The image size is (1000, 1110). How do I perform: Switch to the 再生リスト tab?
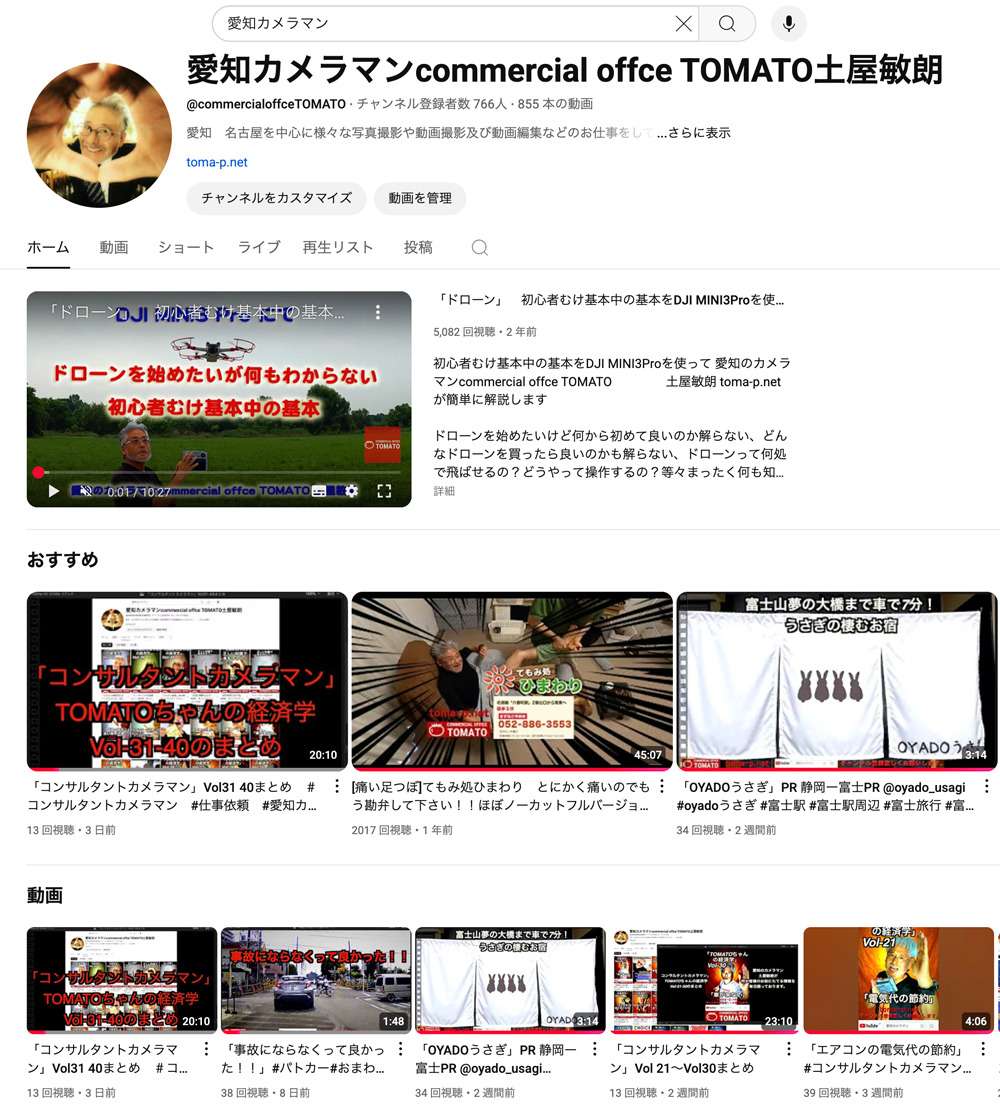(338, 247)
